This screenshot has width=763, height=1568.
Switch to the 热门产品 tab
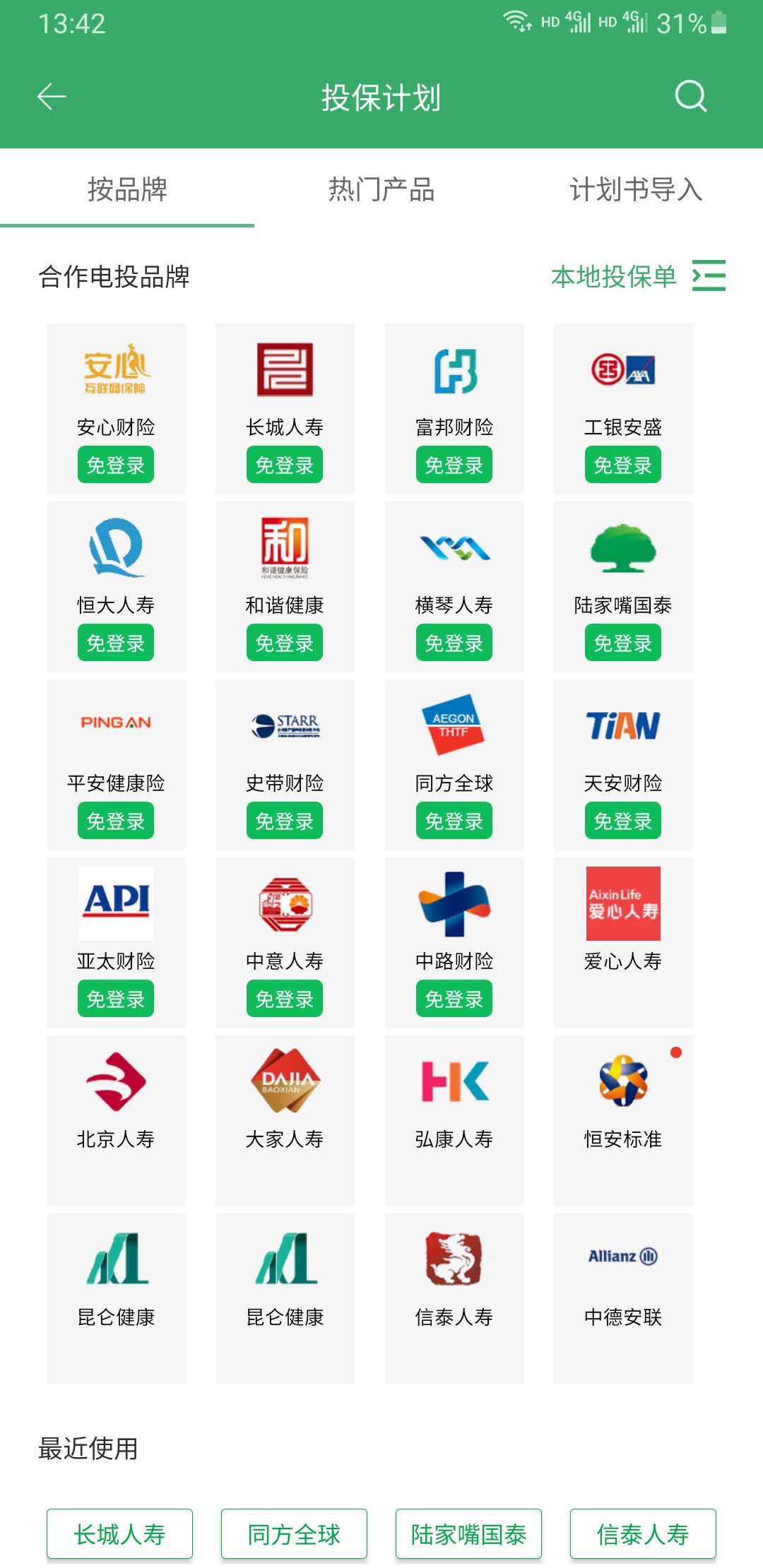click(x=381, y=189)
